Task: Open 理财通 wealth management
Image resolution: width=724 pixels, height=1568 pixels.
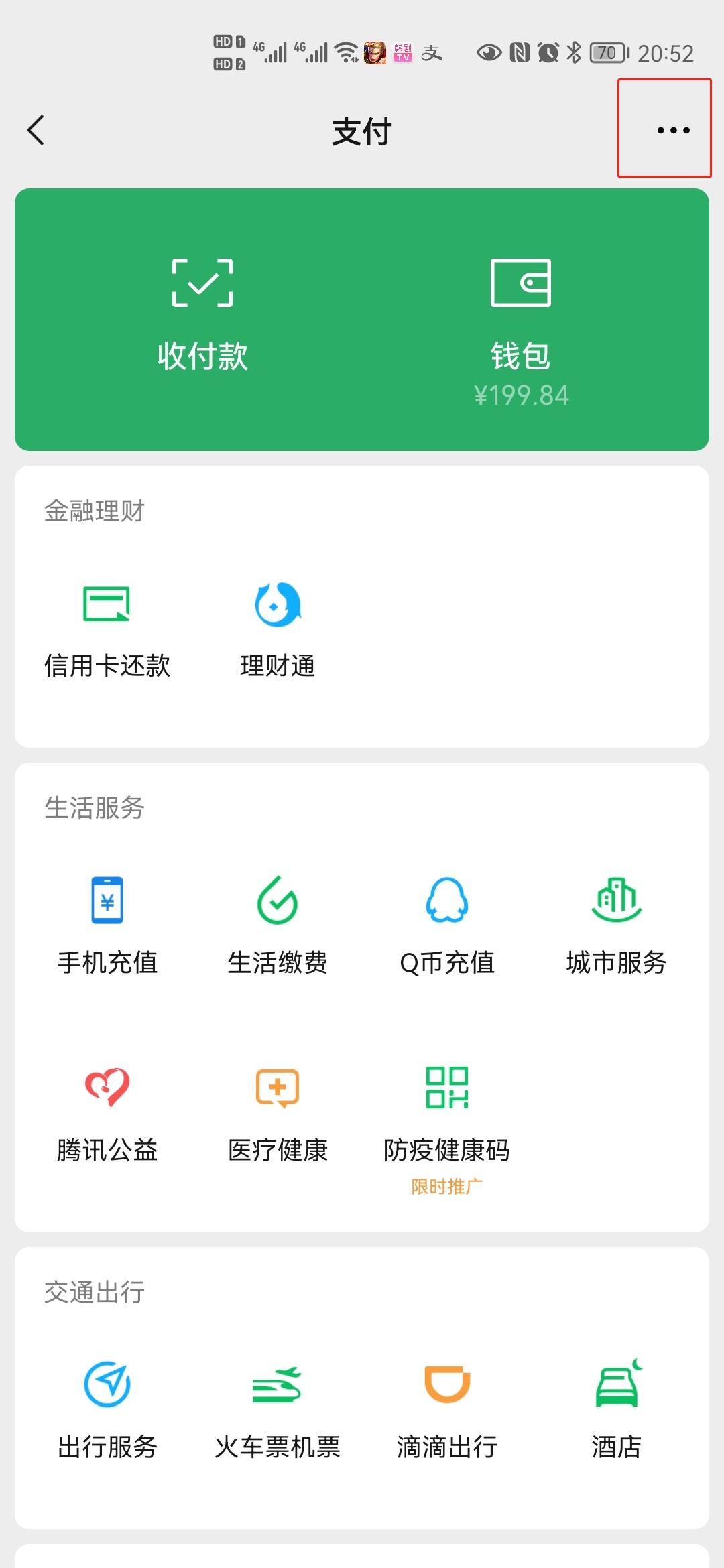Action: pyautogui.click(x=278, y=631)
